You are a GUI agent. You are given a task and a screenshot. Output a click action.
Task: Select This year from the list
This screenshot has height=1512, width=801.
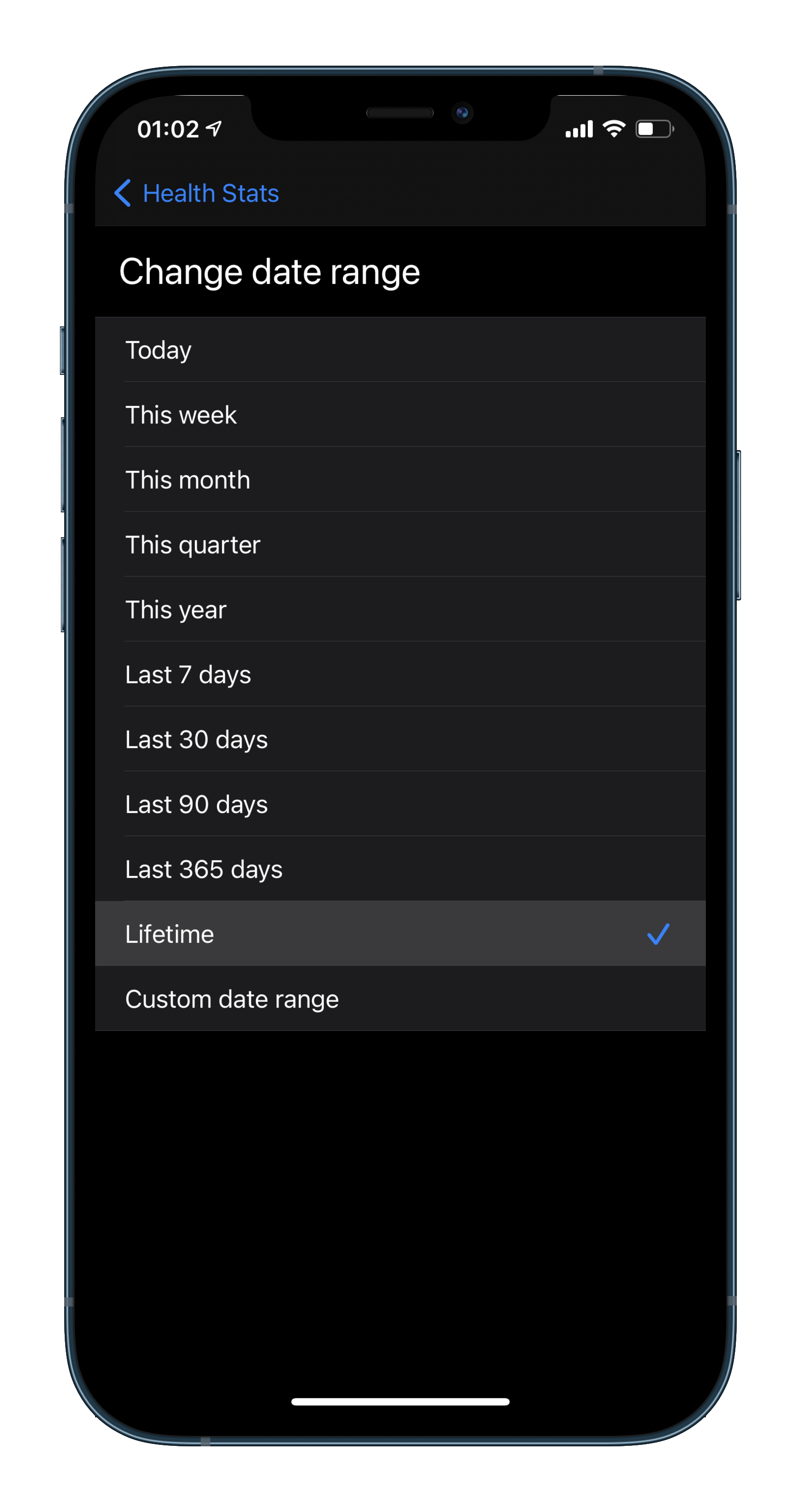[400, 610]
